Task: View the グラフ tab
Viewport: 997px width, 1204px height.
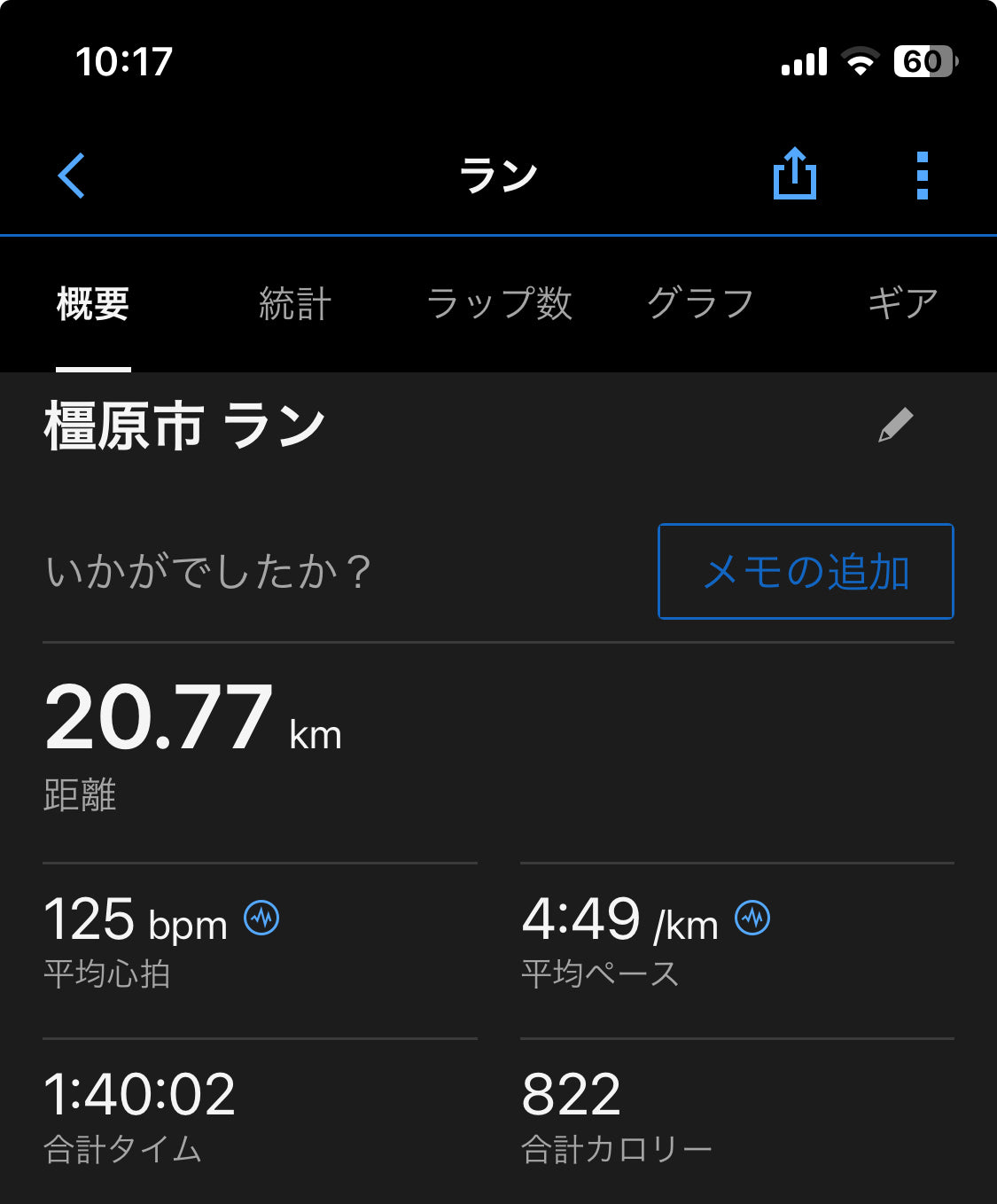Action: pos(700,304)
